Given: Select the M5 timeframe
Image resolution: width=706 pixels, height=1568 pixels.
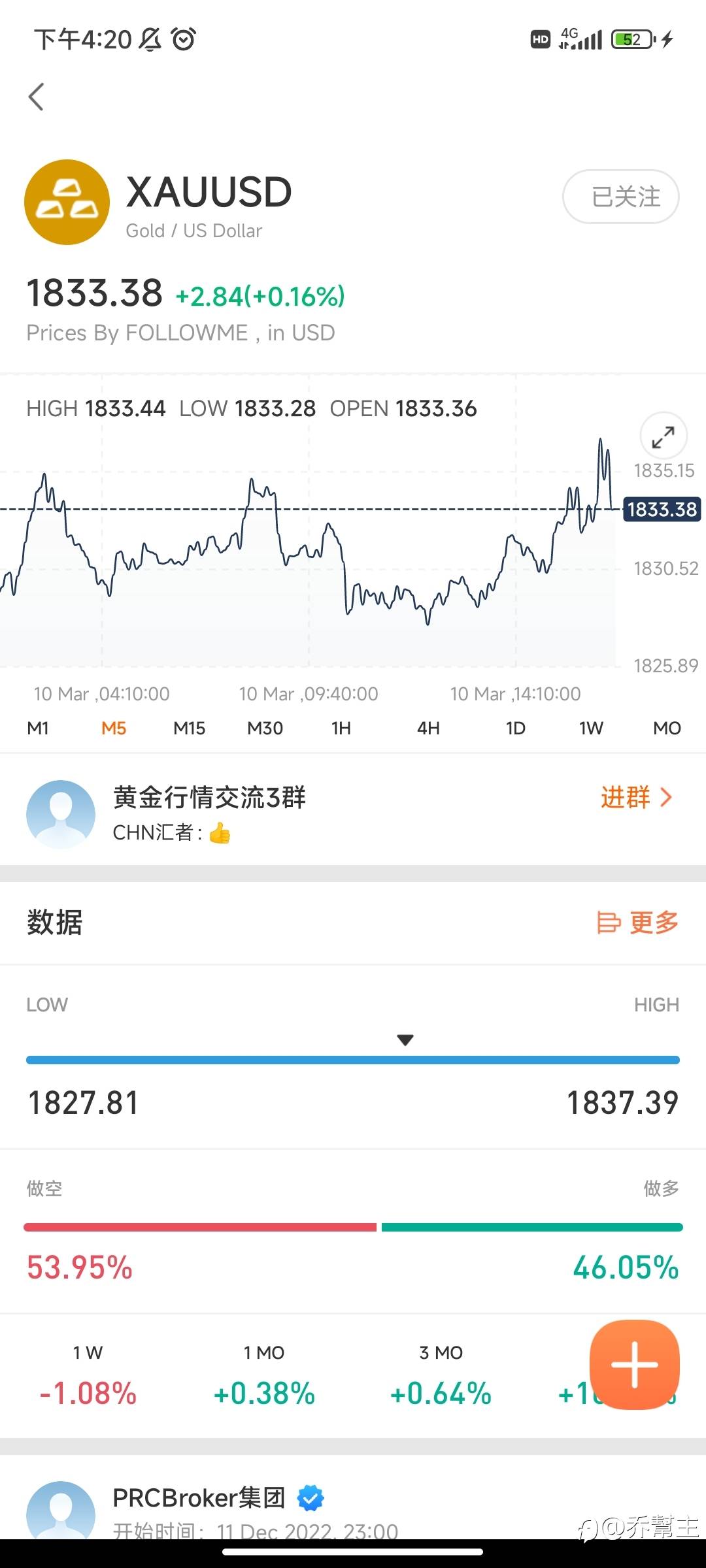Looking at the screenshot, I should [x=114, y=728].
